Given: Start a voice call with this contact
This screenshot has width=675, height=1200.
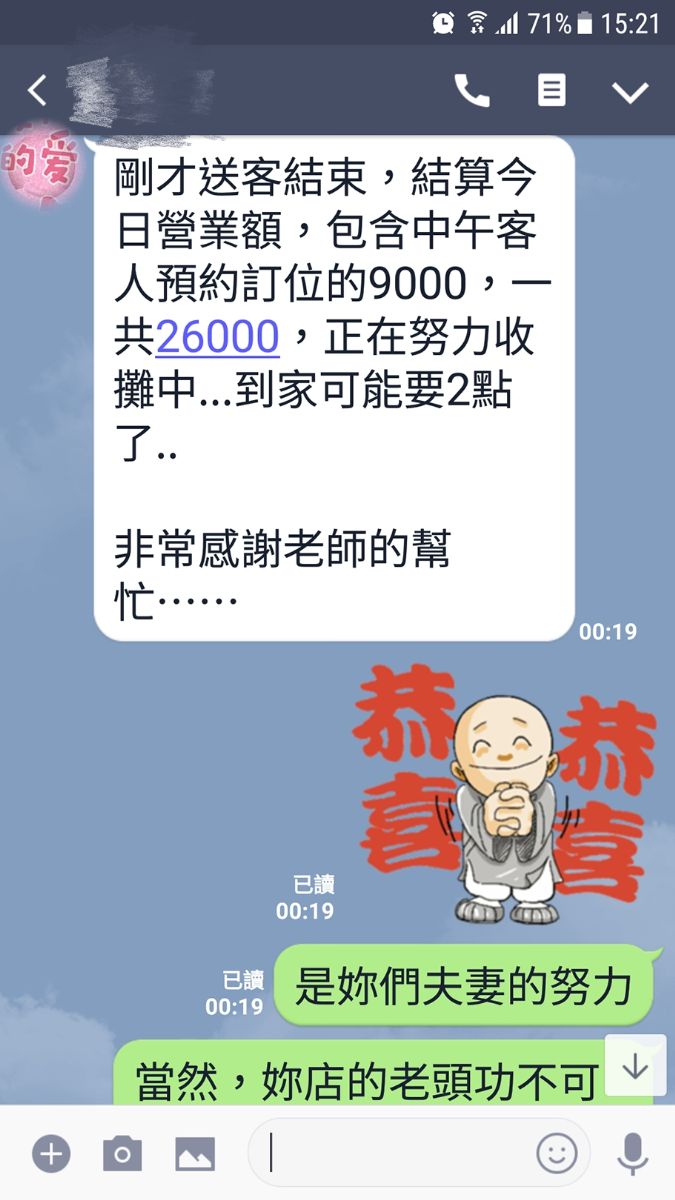Looking at the screenshot, I should click(x=472, y=91).
